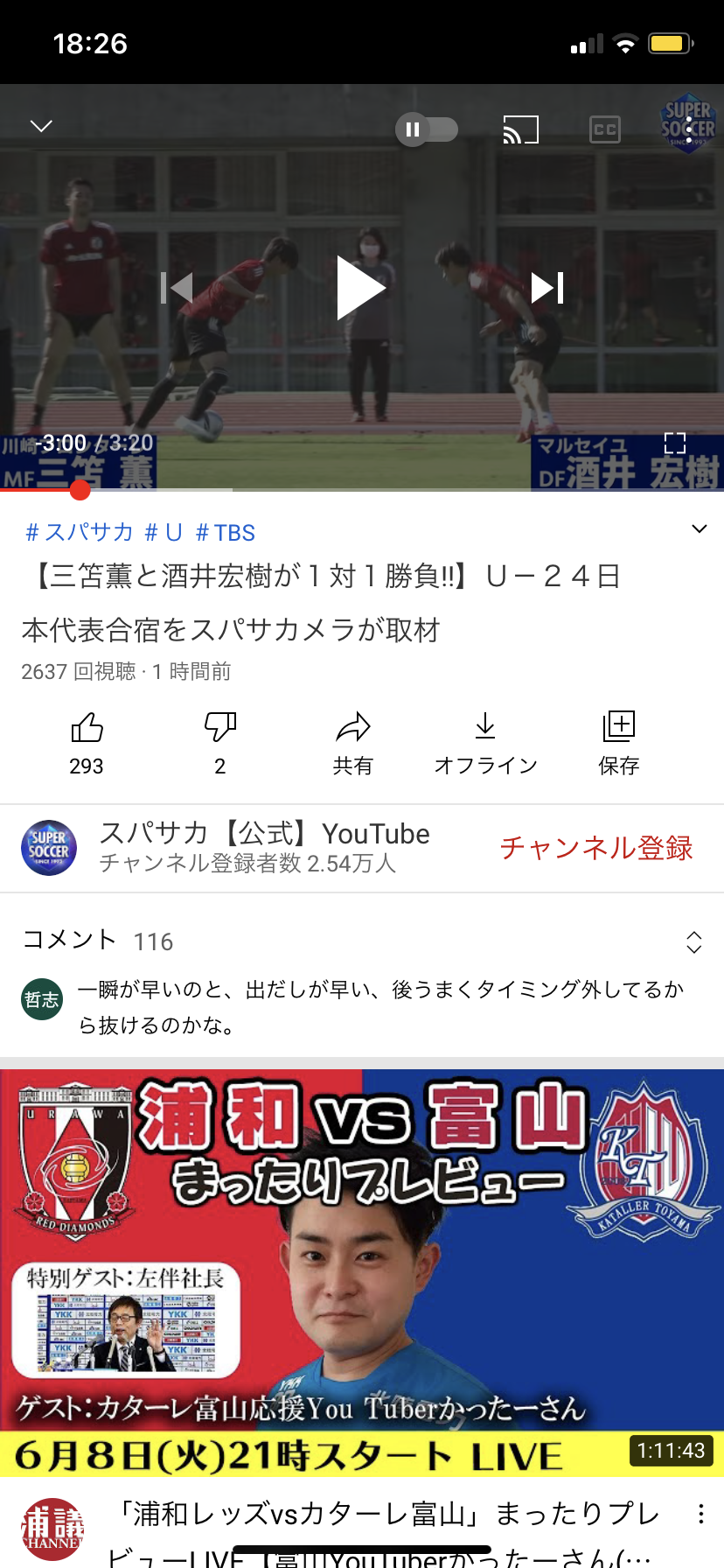
Task: Skip to the next video
Action: tap(547, 288)
